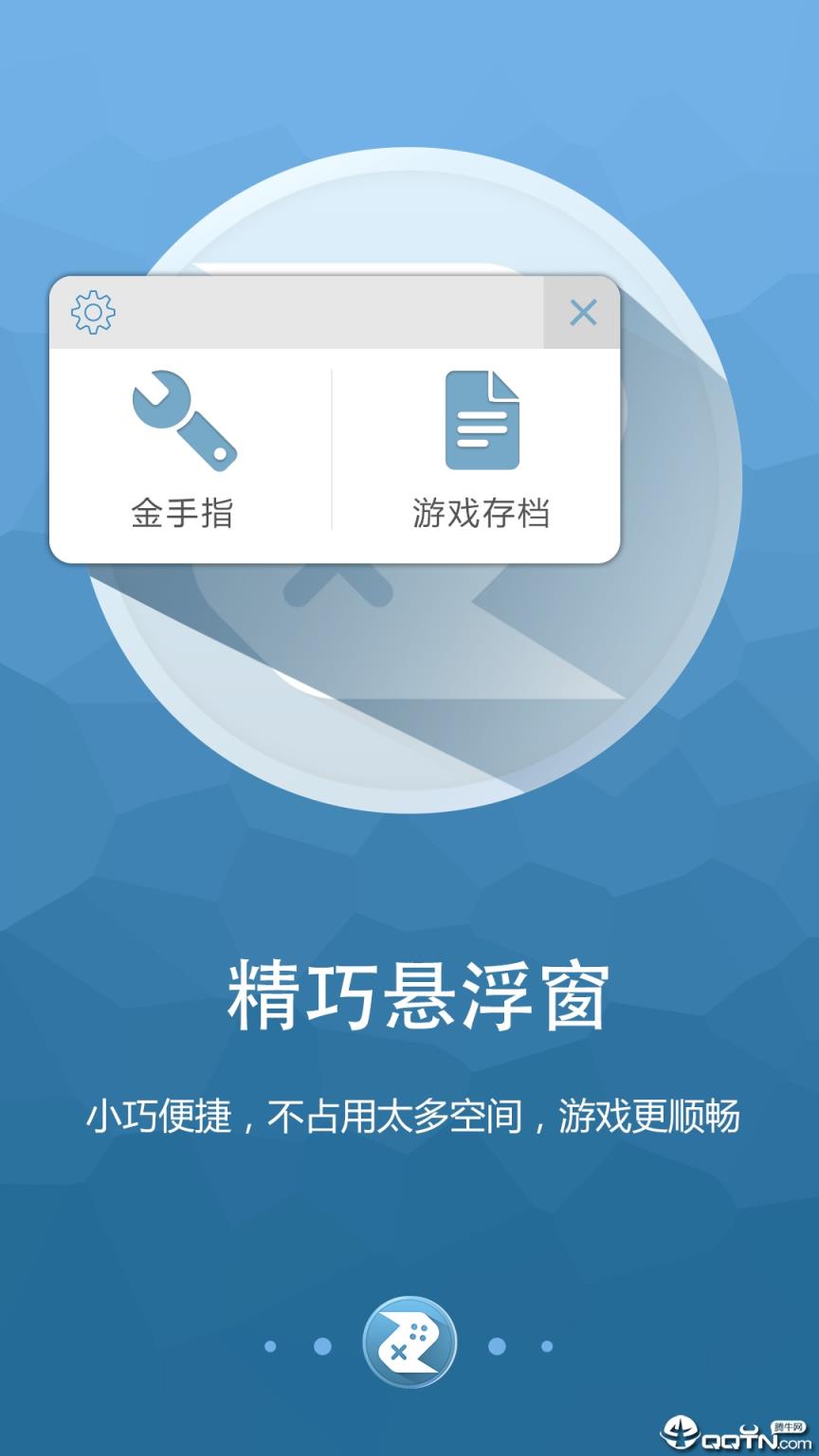The image size is (819, 1456).
Task: Select the first page indicator dot
Action: pos(270,1344)
